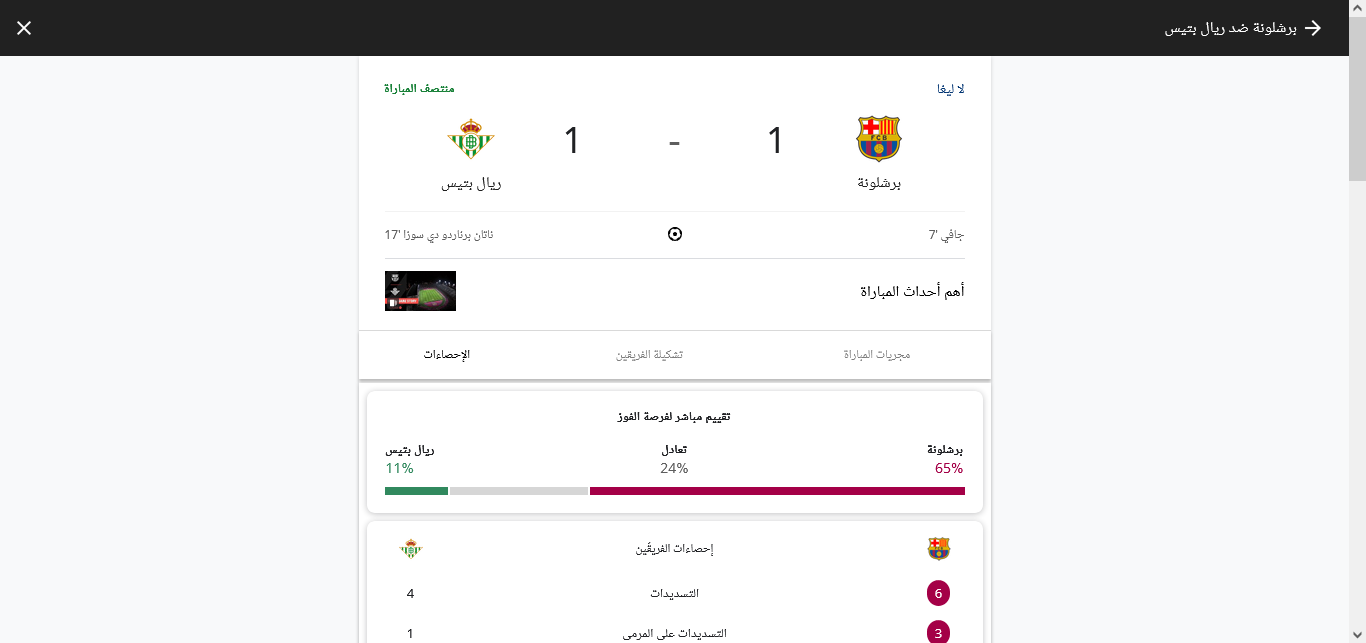The image size is (1366, 643).
Task: Close the match overlay with the X
Action: [24, 28]
